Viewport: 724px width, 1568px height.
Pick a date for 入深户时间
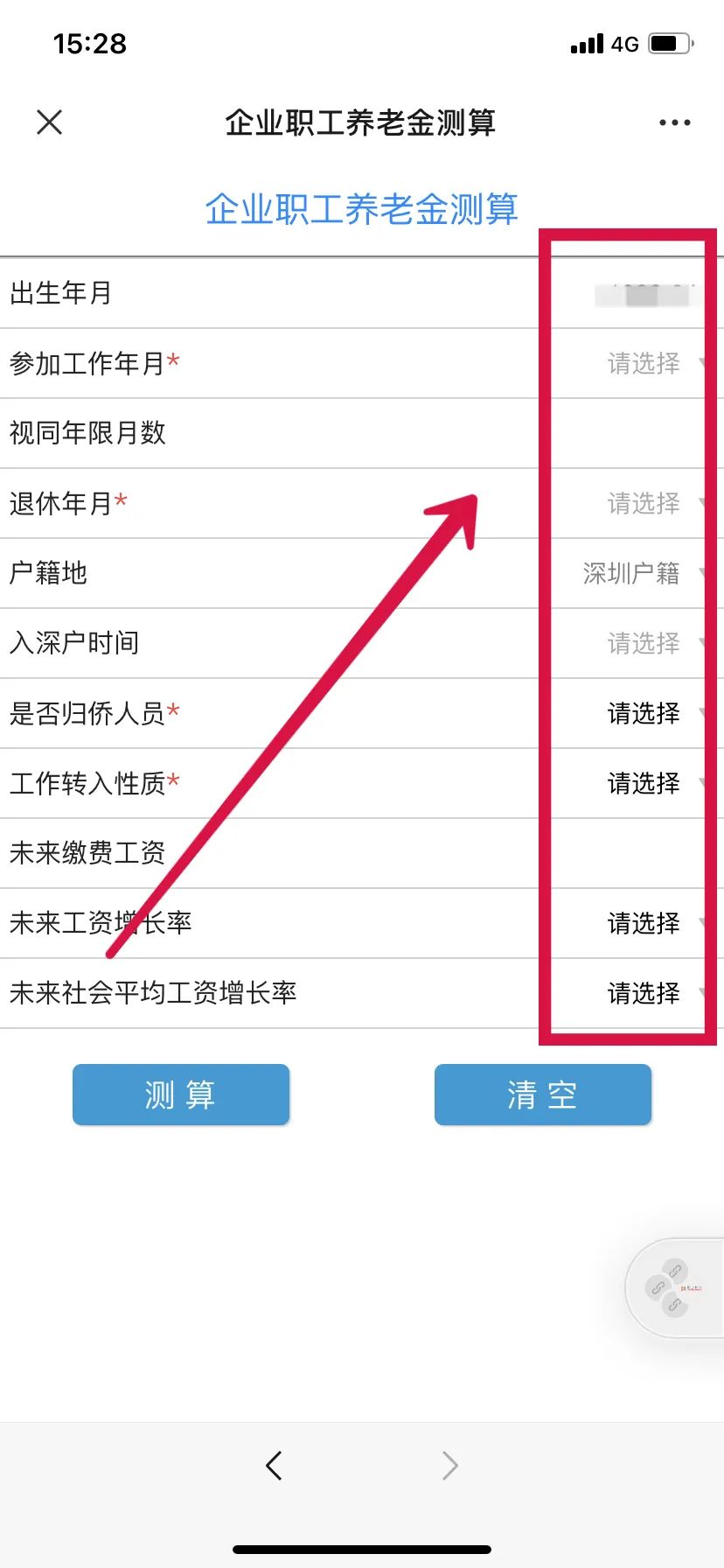pyautogui.click(x=362, y=643)
